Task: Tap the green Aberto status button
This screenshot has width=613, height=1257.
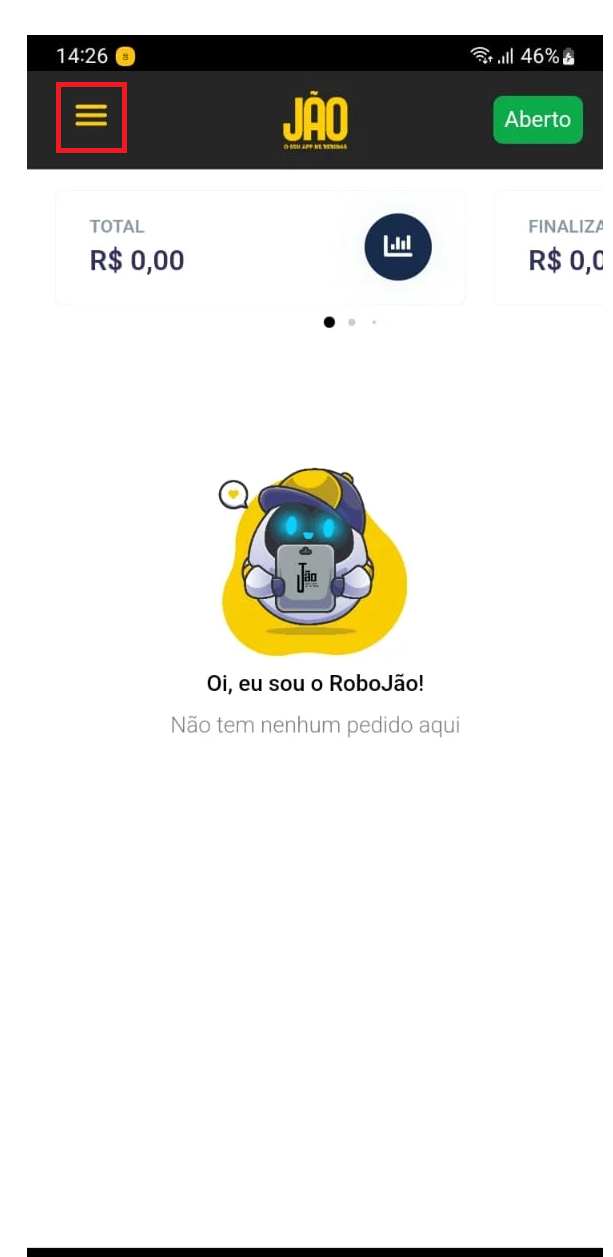Action: click(537, 120)
